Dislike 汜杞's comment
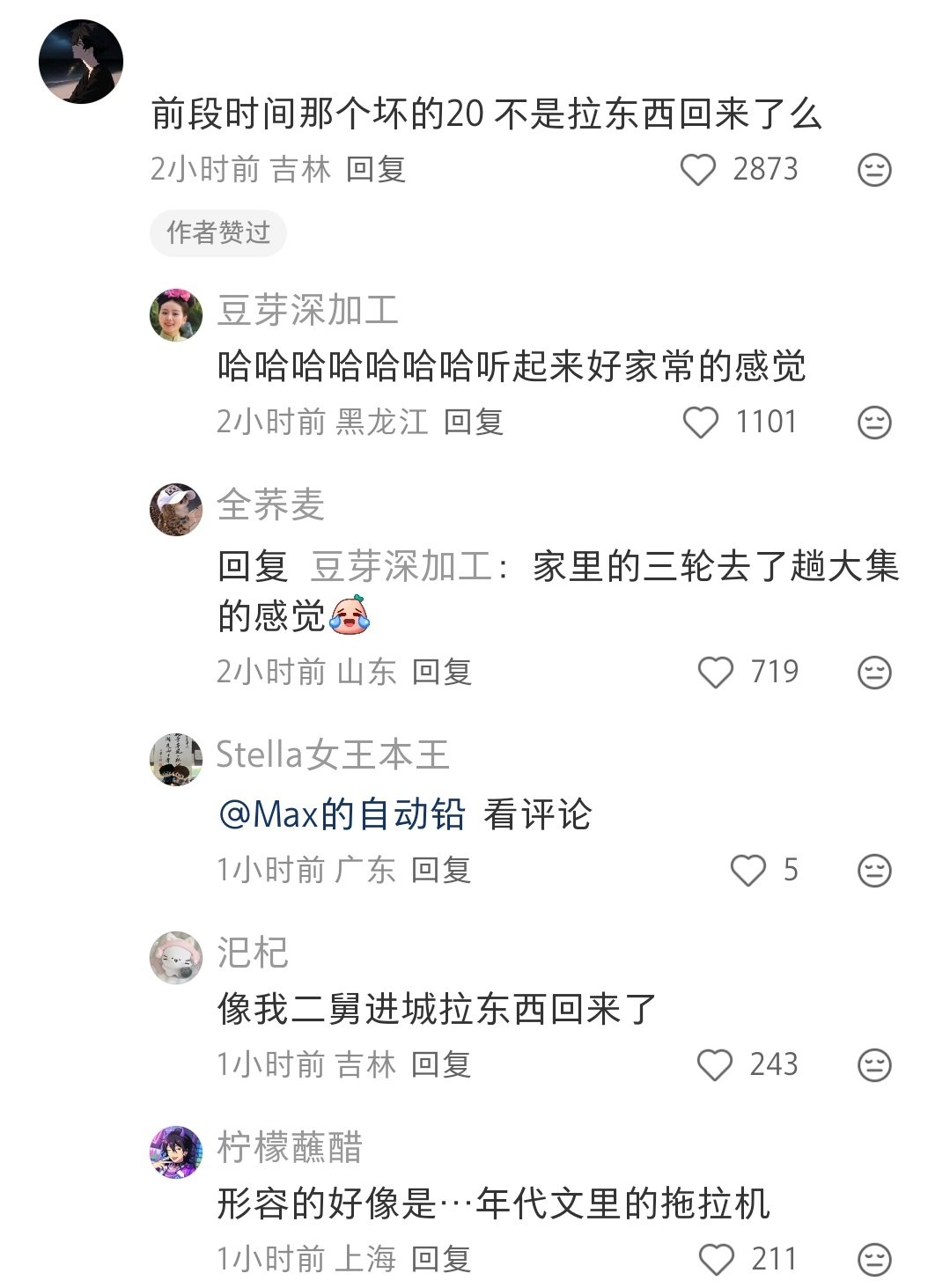The width and height of the screenshot is (950, 1288). (874, 1065)
